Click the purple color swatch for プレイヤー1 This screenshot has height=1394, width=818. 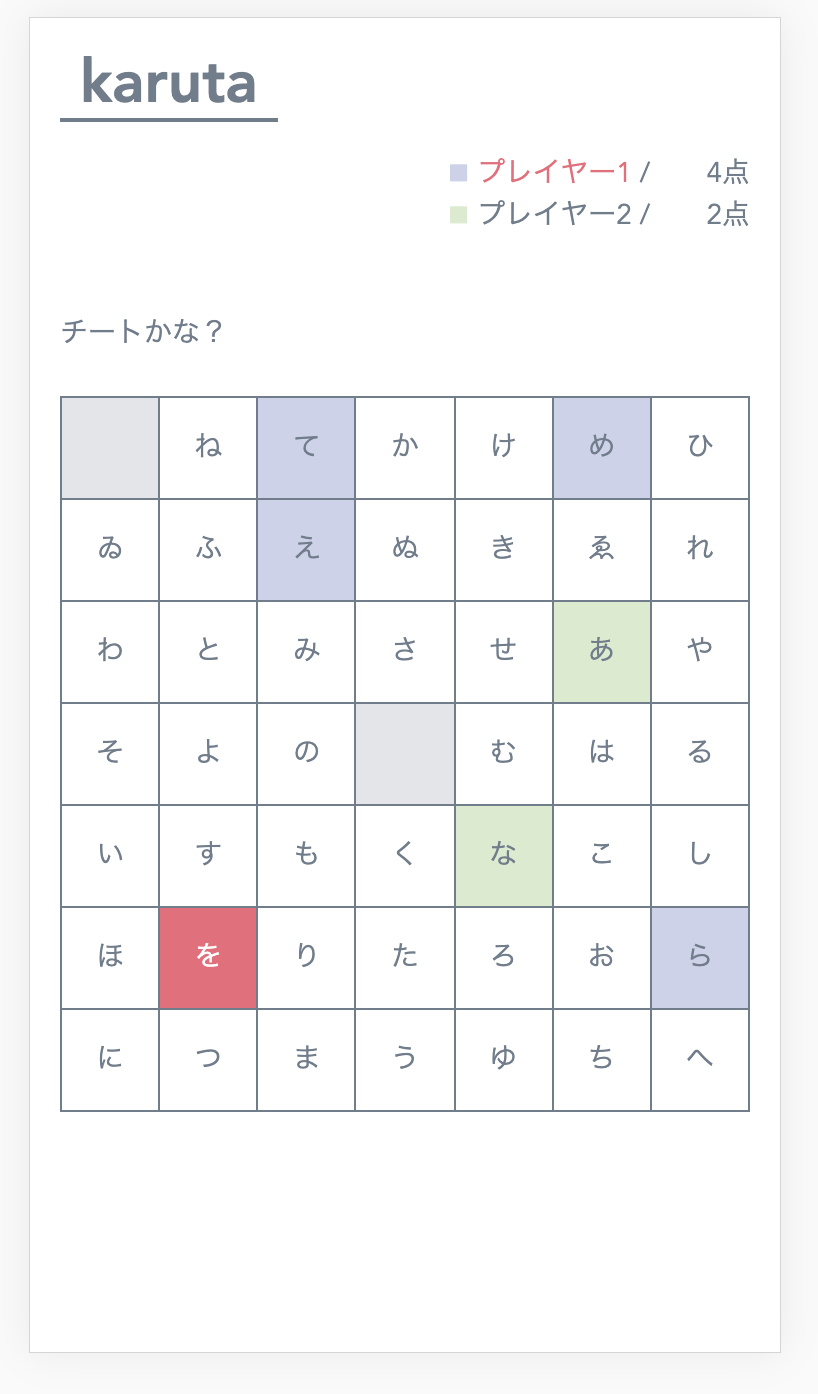click(x=456, y=172)
